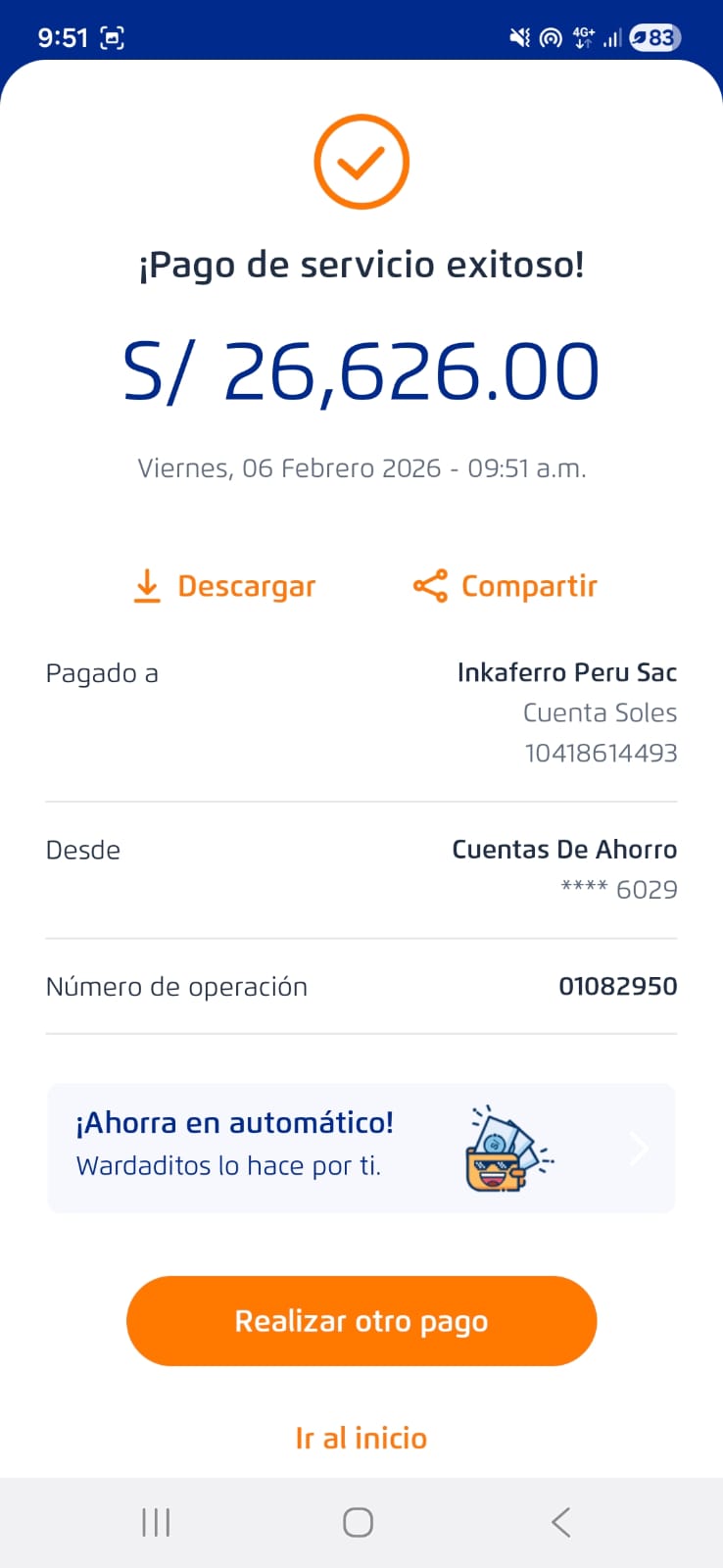Go to home with Ir al inicio
Viewport: 723px width, 1568px height.
pos(361,1438)
